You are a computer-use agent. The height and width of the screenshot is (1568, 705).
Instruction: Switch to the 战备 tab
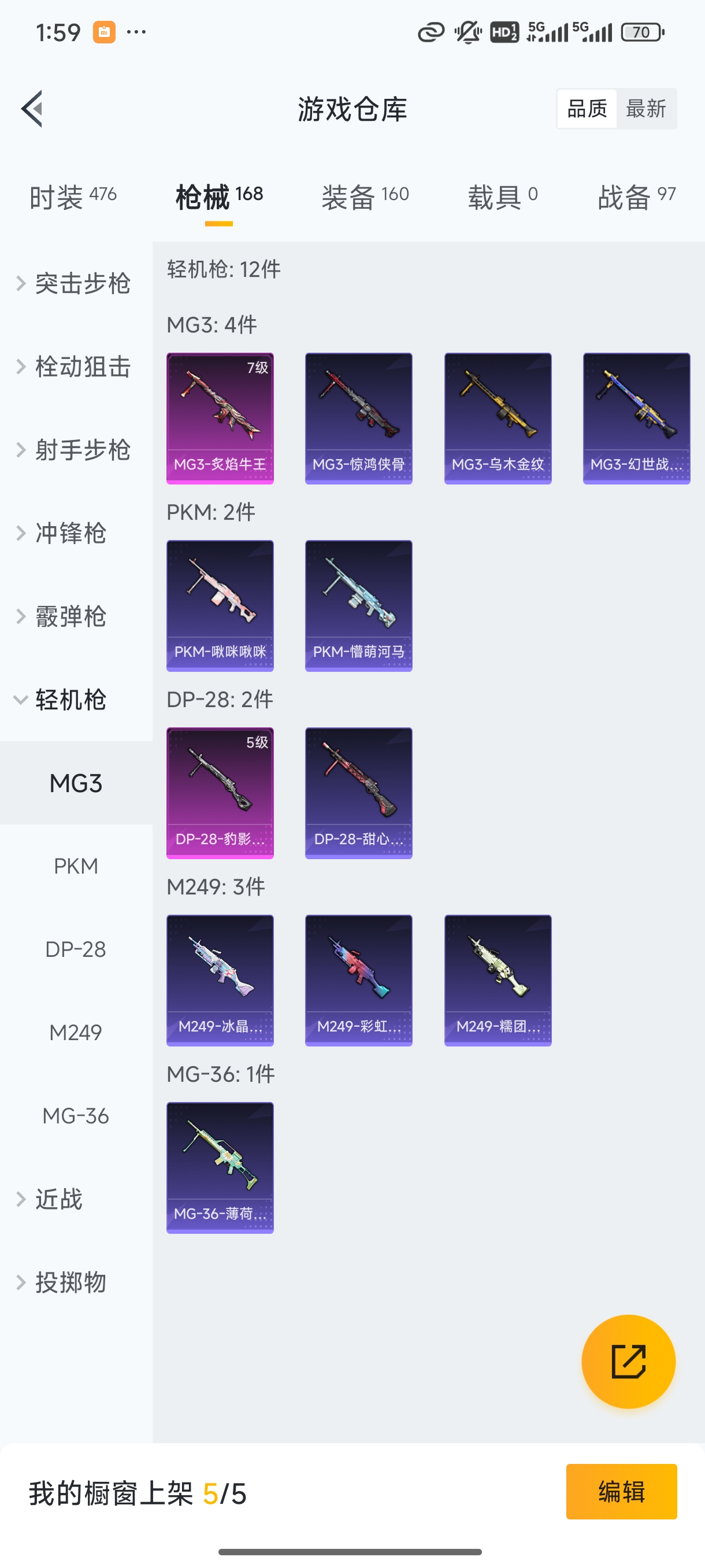pyautogui.click(x=636, y=197)
